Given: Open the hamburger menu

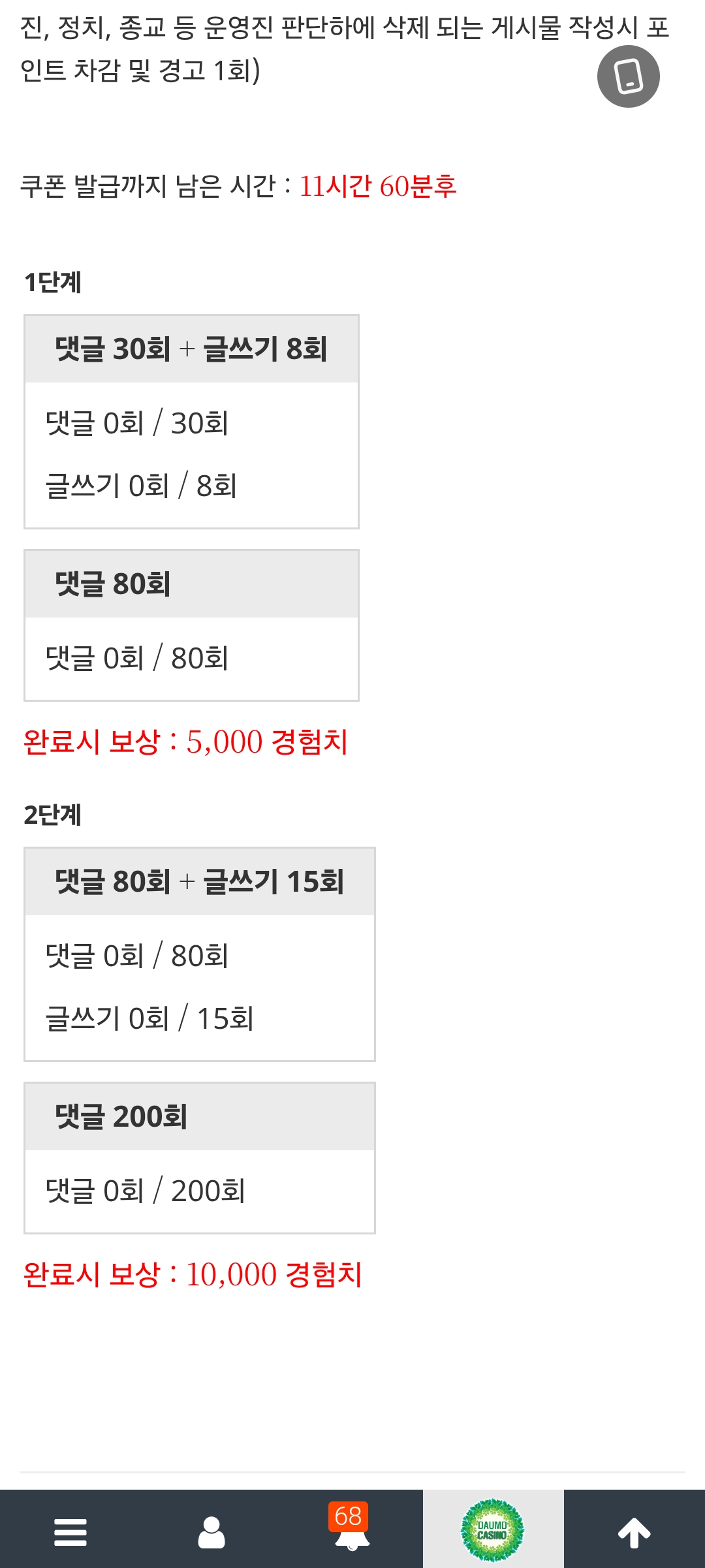Looking at the screenshot, I should point(70,1531).
